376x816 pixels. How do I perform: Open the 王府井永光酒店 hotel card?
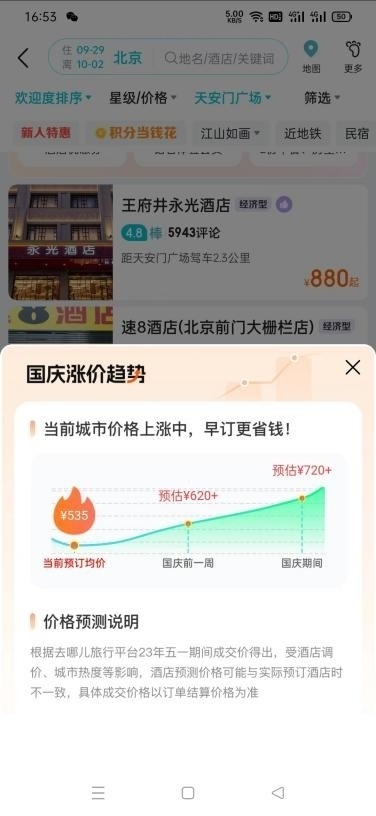[188, 242]
